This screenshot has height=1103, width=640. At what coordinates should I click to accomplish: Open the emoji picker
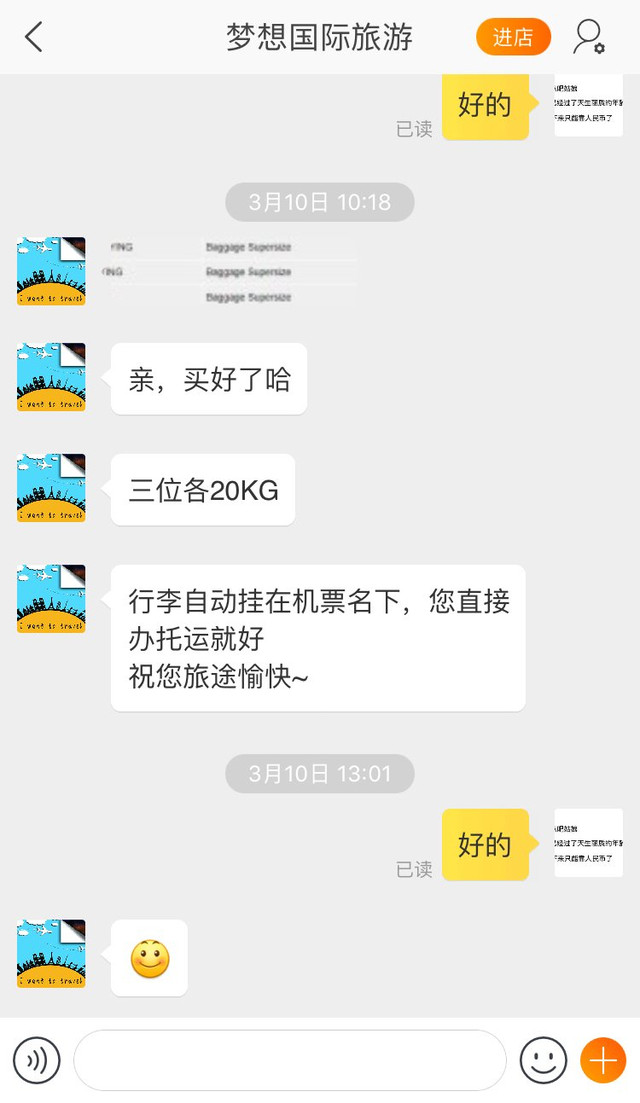(543, 1061)
